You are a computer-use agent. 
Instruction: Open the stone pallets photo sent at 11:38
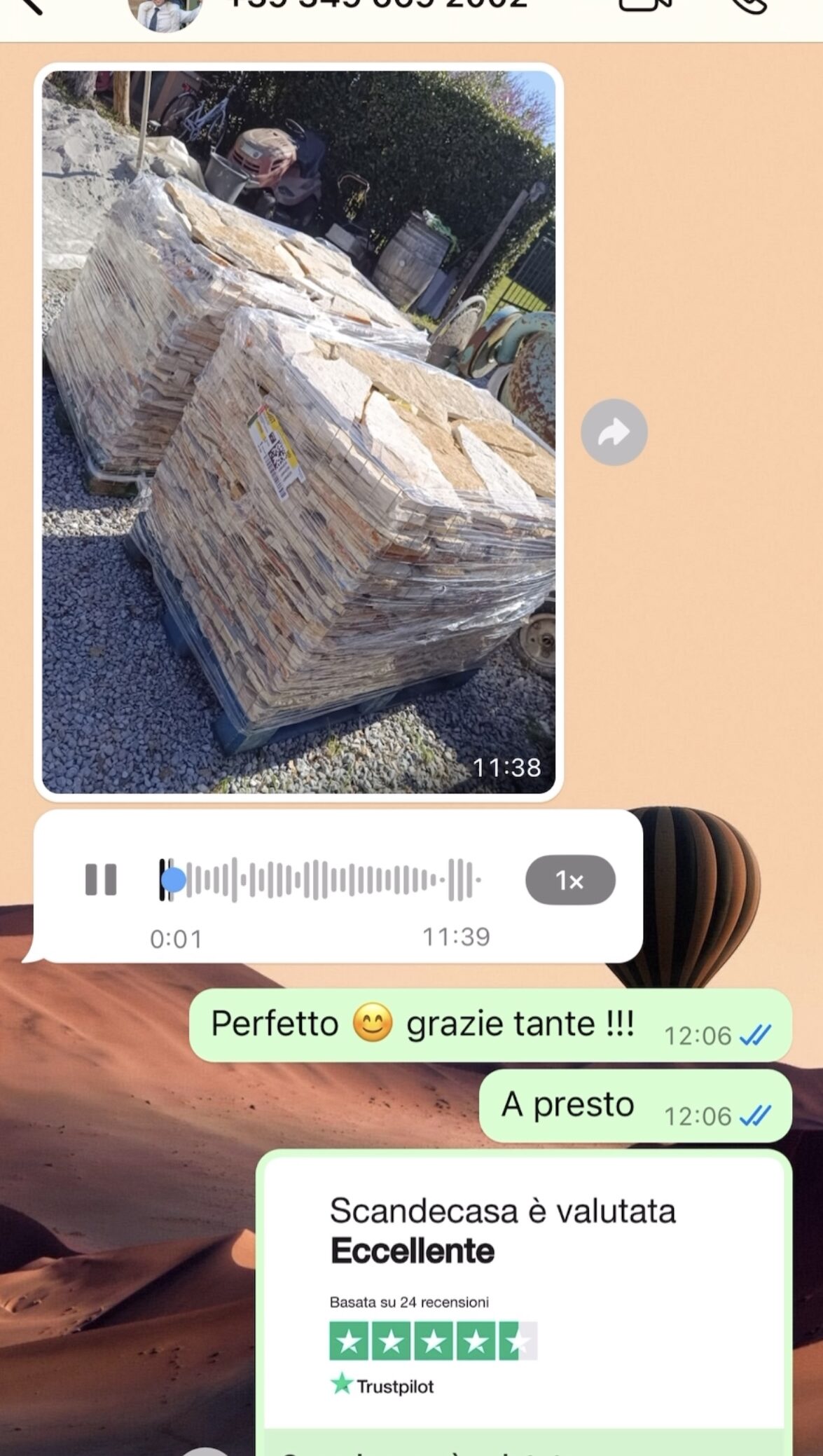pyautogui.click(x=298, y=432)
